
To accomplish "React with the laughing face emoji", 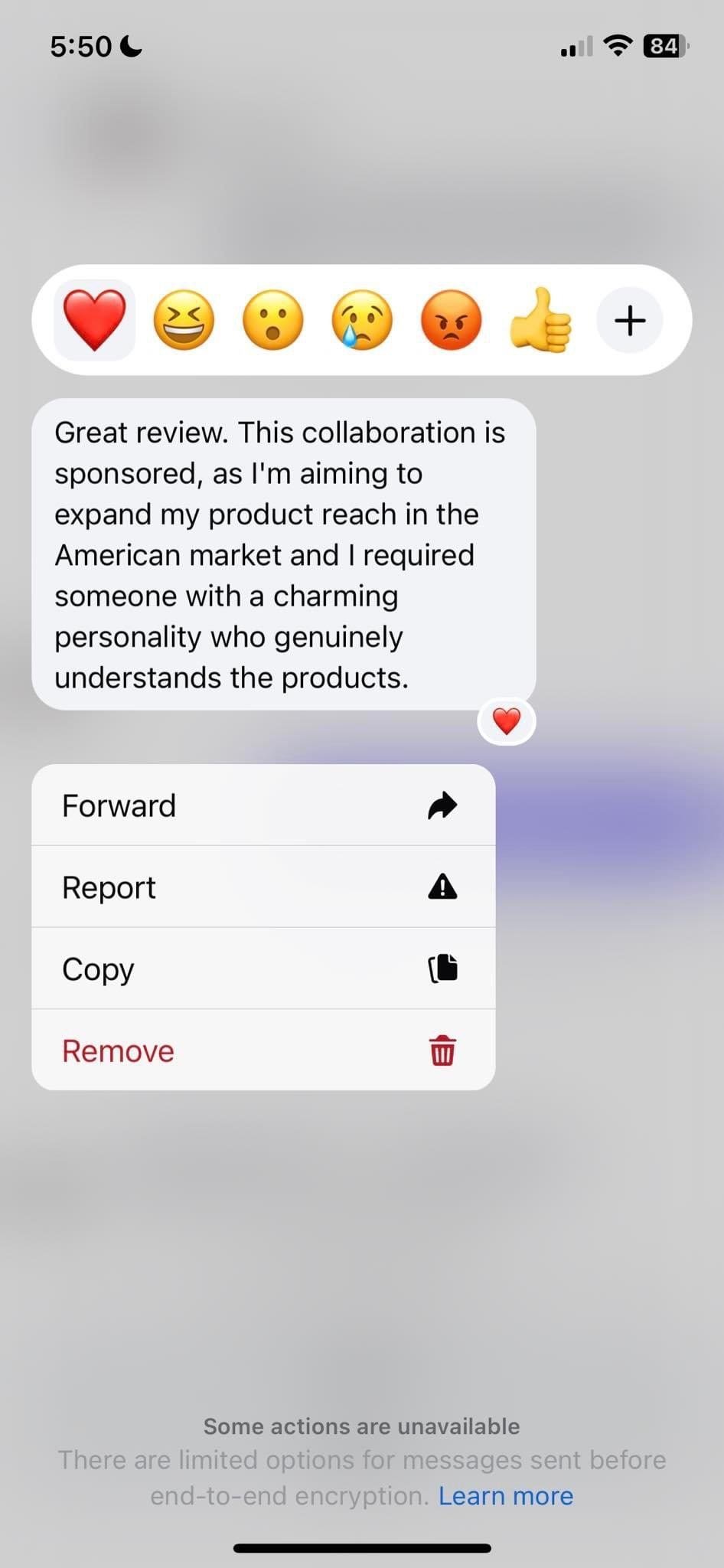I will (x=184, y=320).
